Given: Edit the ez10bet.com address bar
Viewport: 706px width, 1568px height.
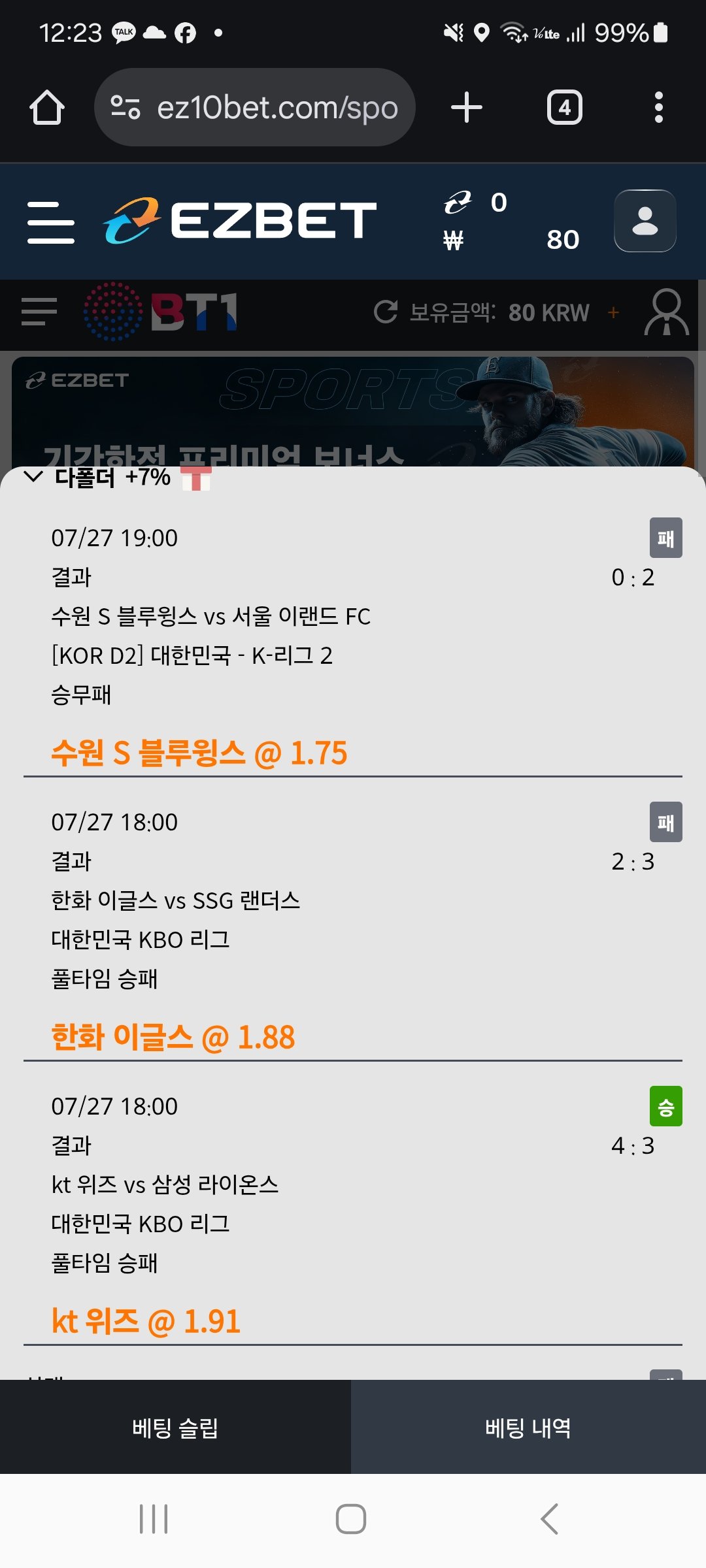Looking at the screenshot, I should tap(255, 107).
